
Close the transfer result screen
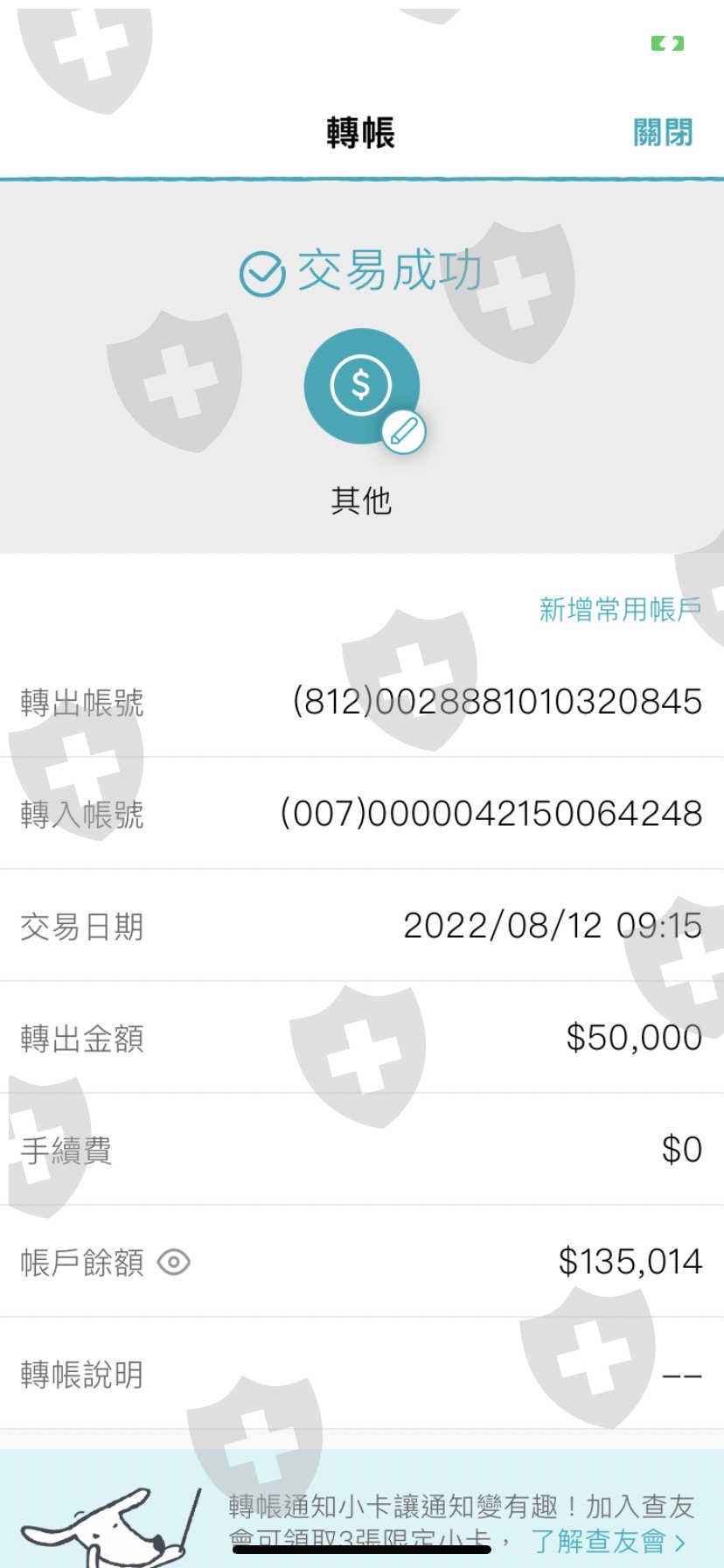point(663,133)
